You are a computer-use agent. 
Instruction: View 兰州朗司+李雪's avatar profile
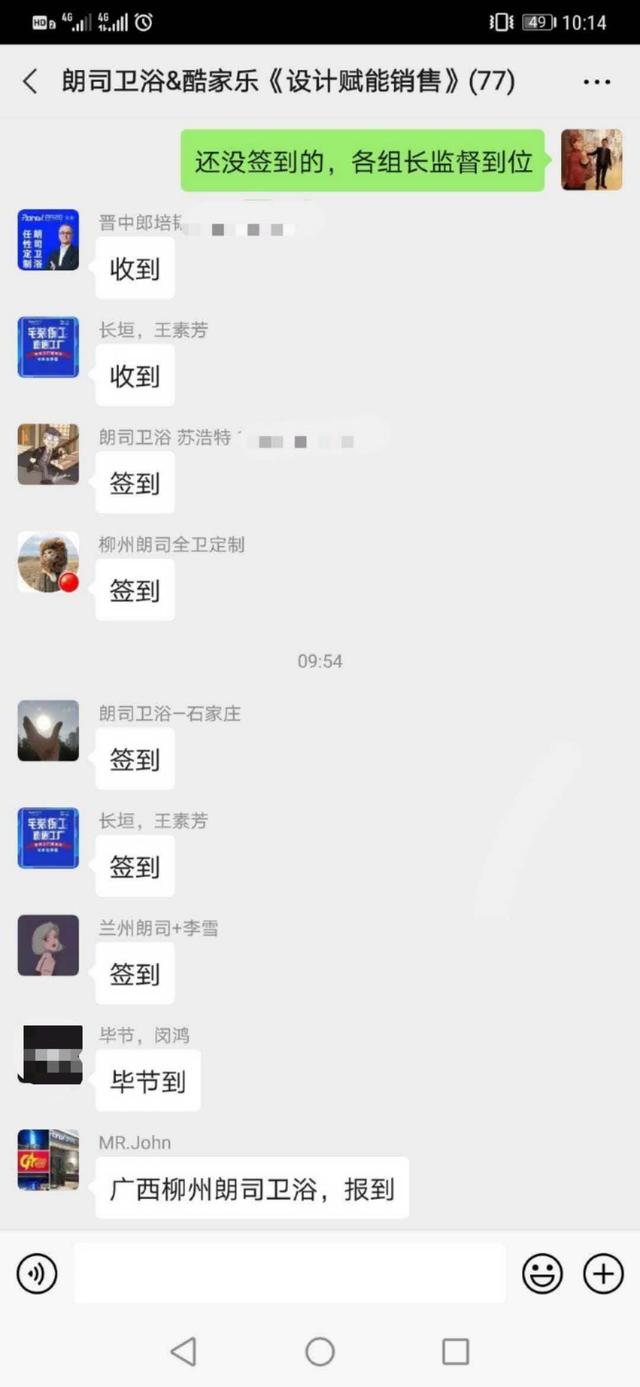point(48,945)
